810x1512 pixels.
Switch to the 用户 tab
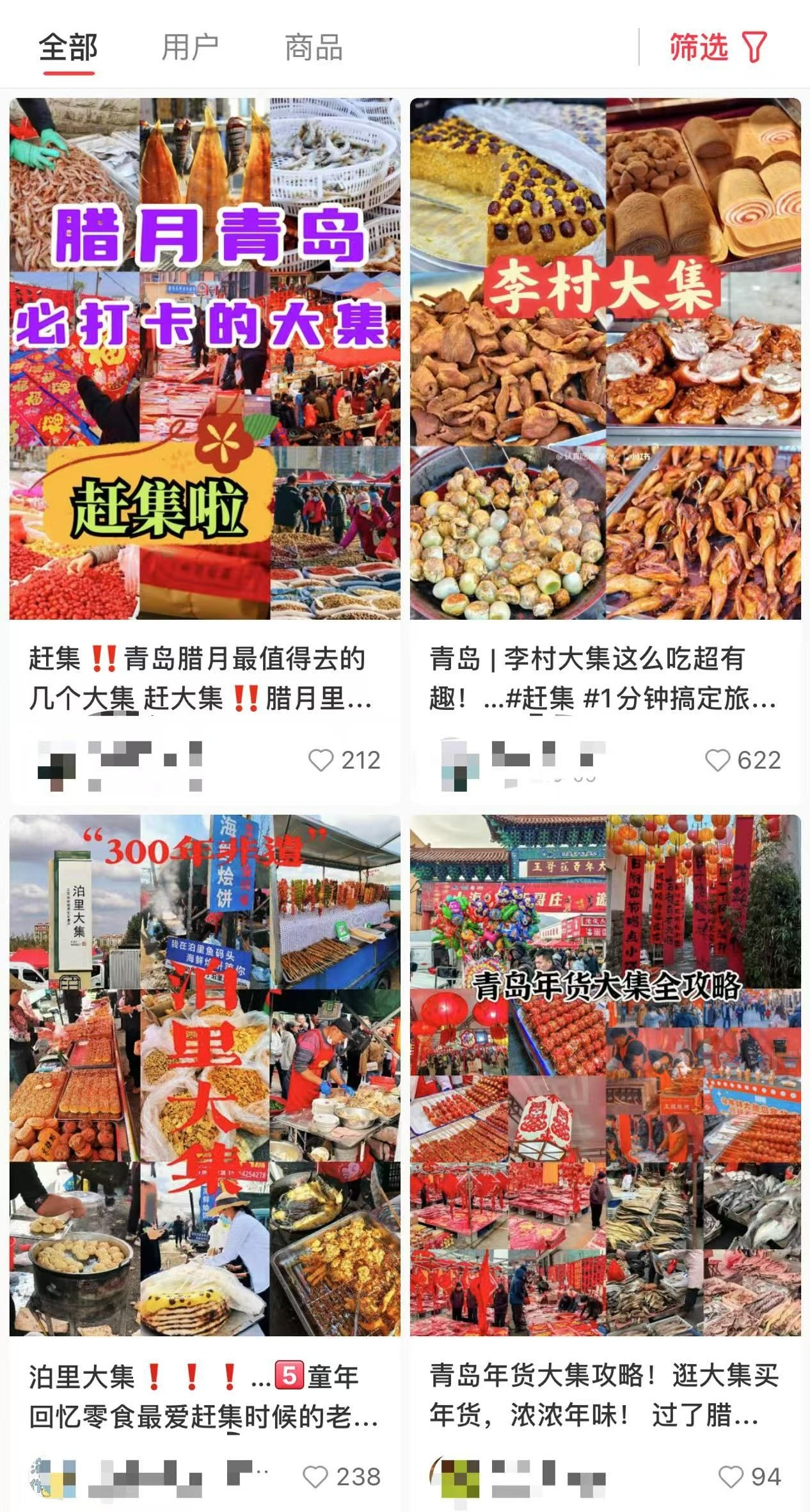pos(189,48)
